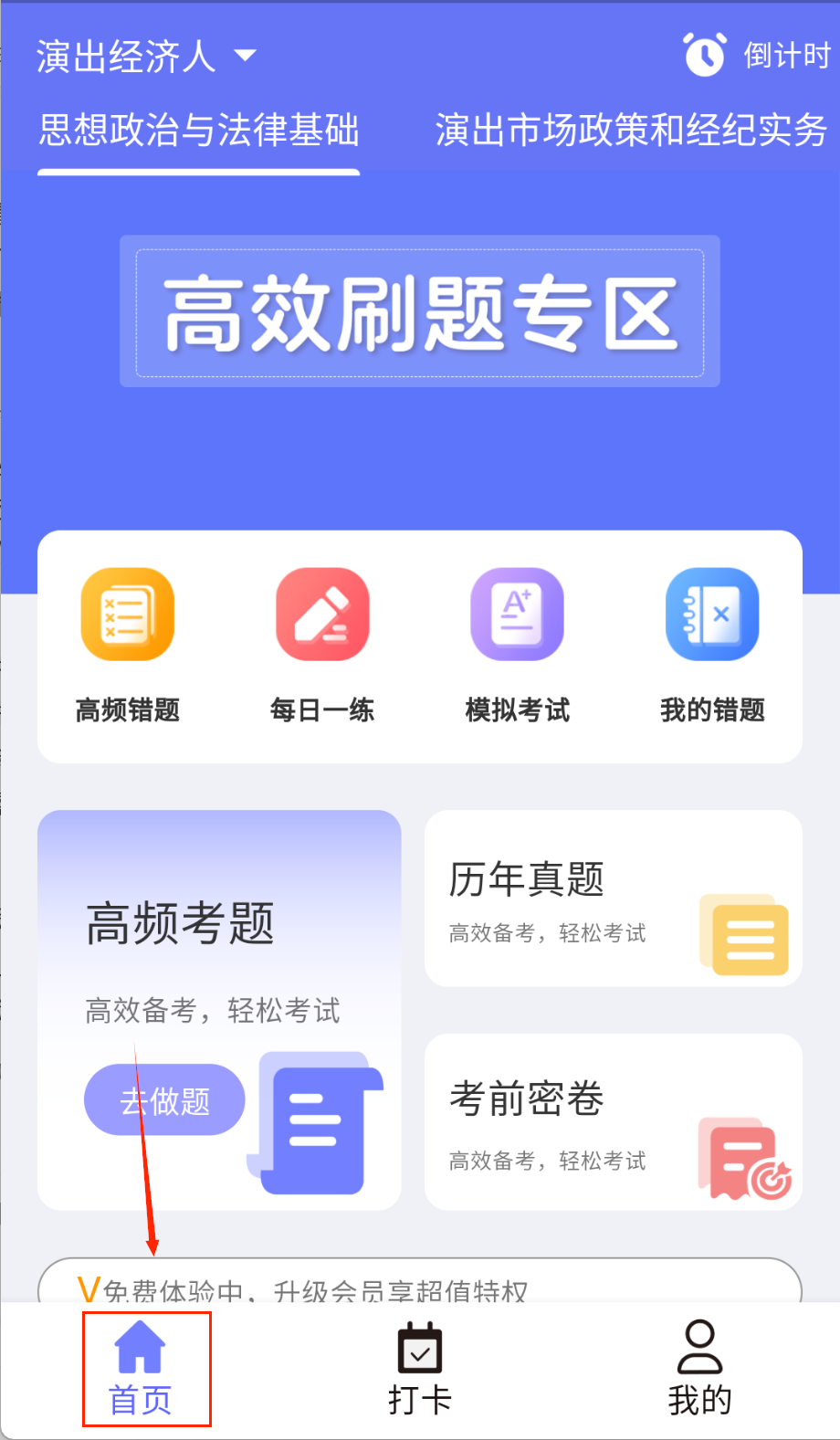Open the 倒计时 countdown
The height and width of the screenshot is (1440, 840).
pyautogui.click(x=758, y=55)
